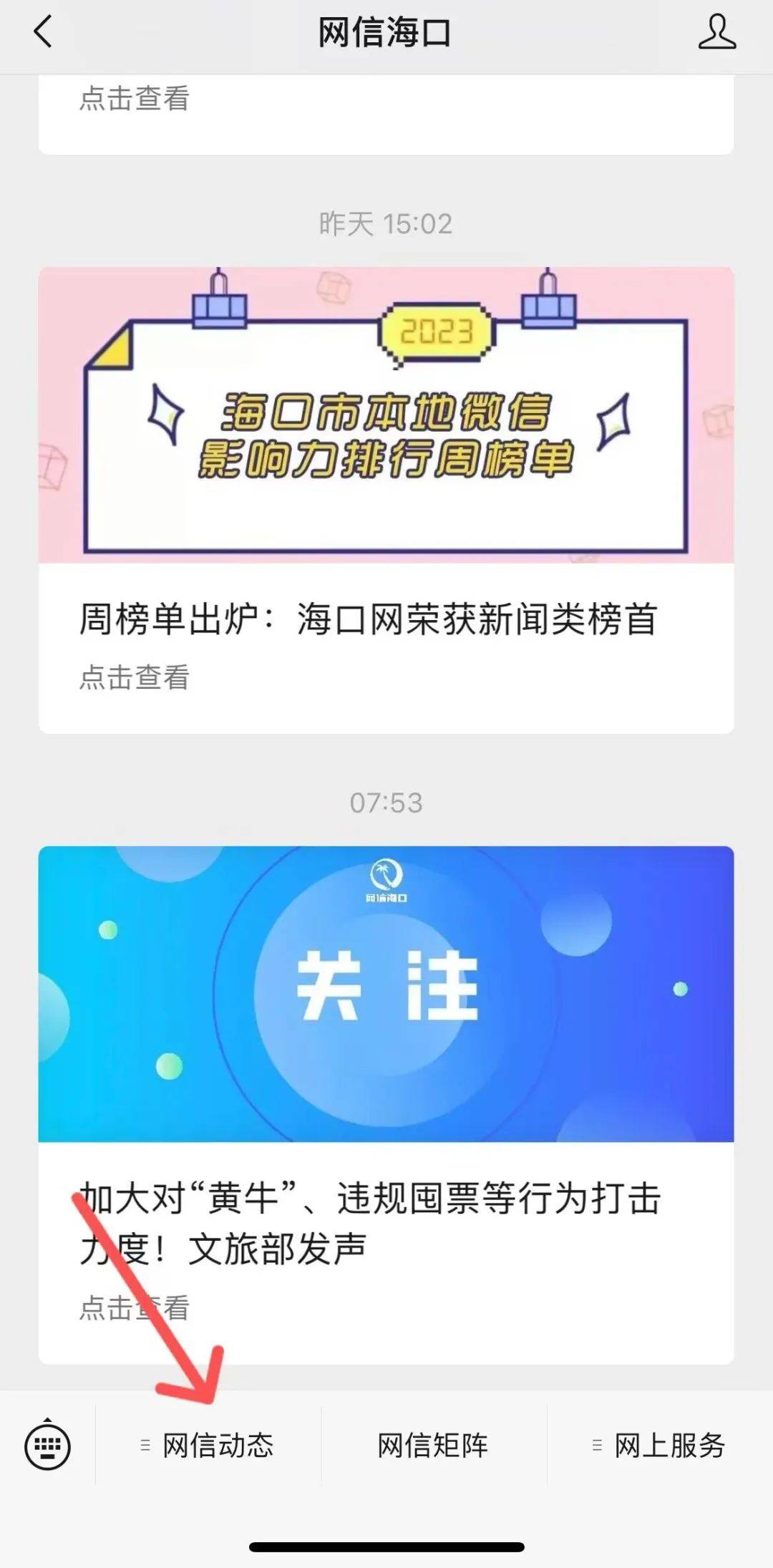This screenshot has height=1568, width=773.
Task: Expand the 网上服务 menu
Action: [x=659, y=1446]
